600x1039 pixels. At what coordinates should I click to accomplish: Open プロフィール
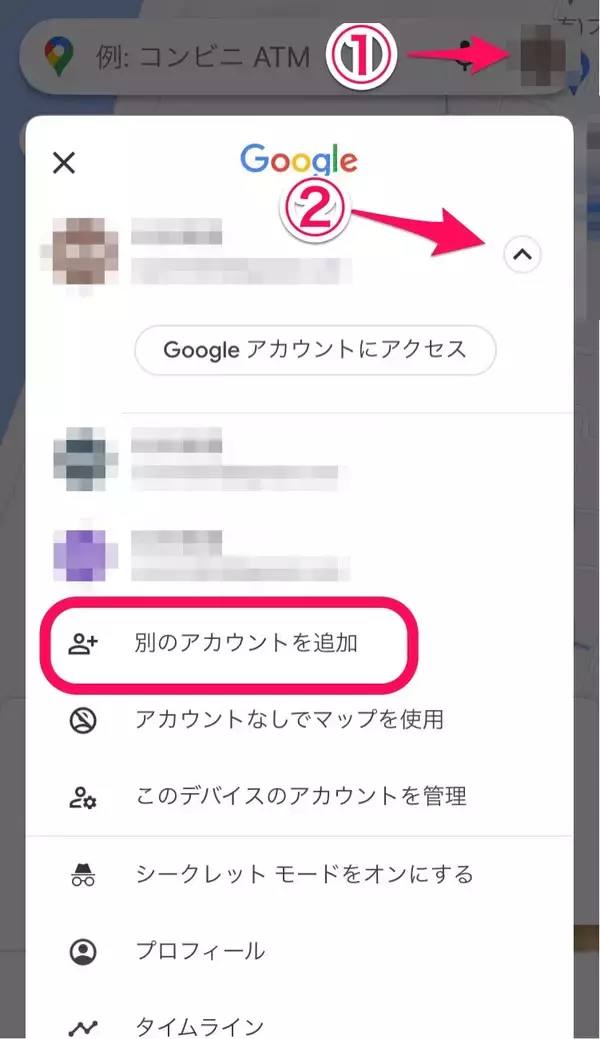coord(200,951)
